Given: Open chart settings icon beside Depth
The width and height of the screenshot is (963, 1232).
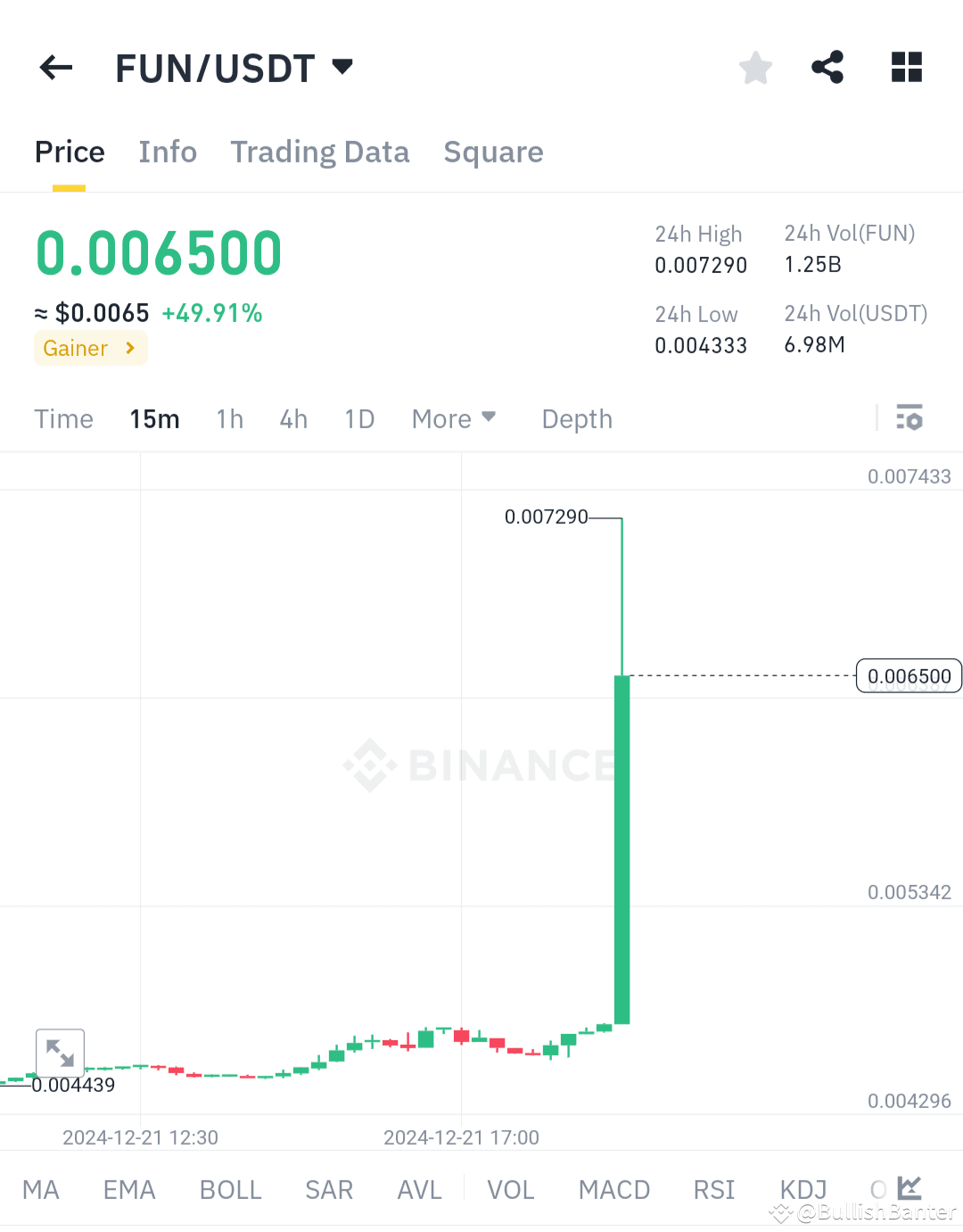Looking at the screenshot, I should [909, 418].
